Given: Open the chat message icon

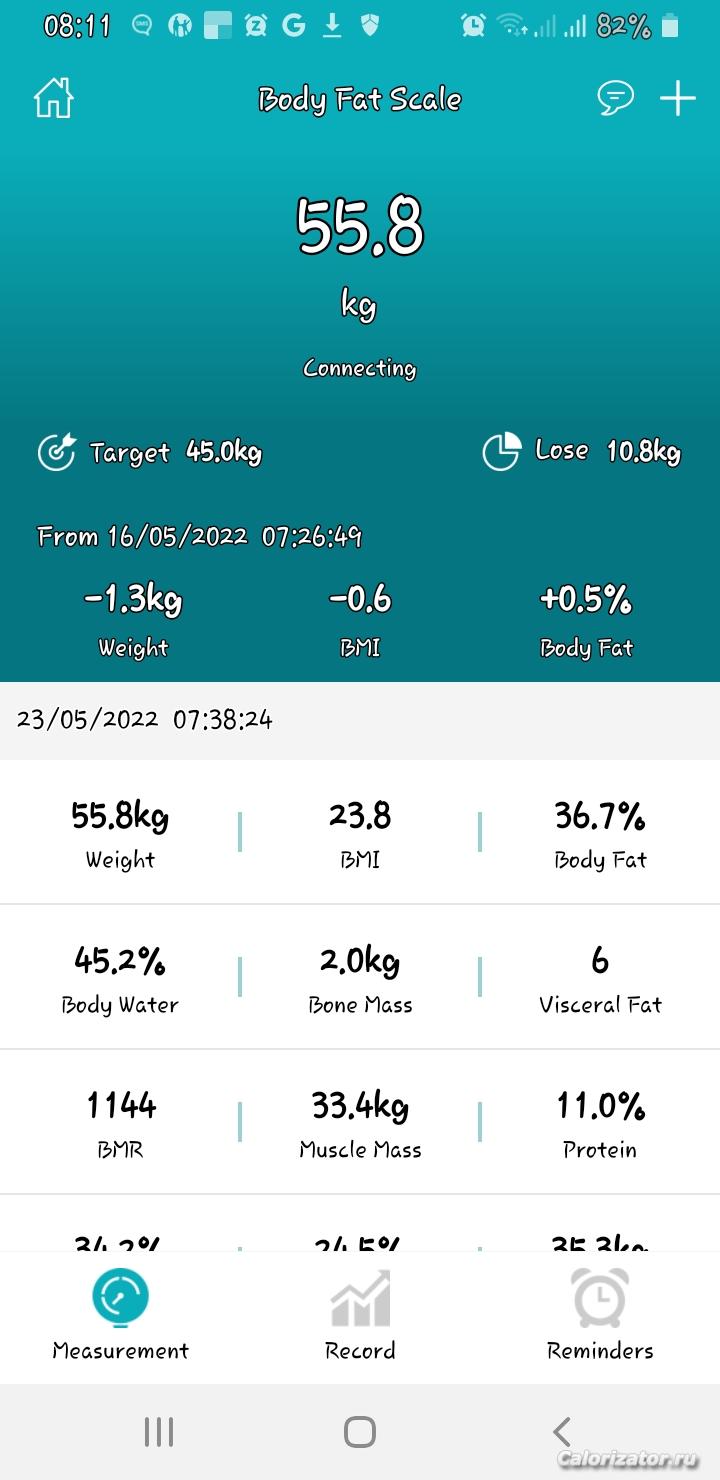Looking at the screenshot, I should 615,98.
